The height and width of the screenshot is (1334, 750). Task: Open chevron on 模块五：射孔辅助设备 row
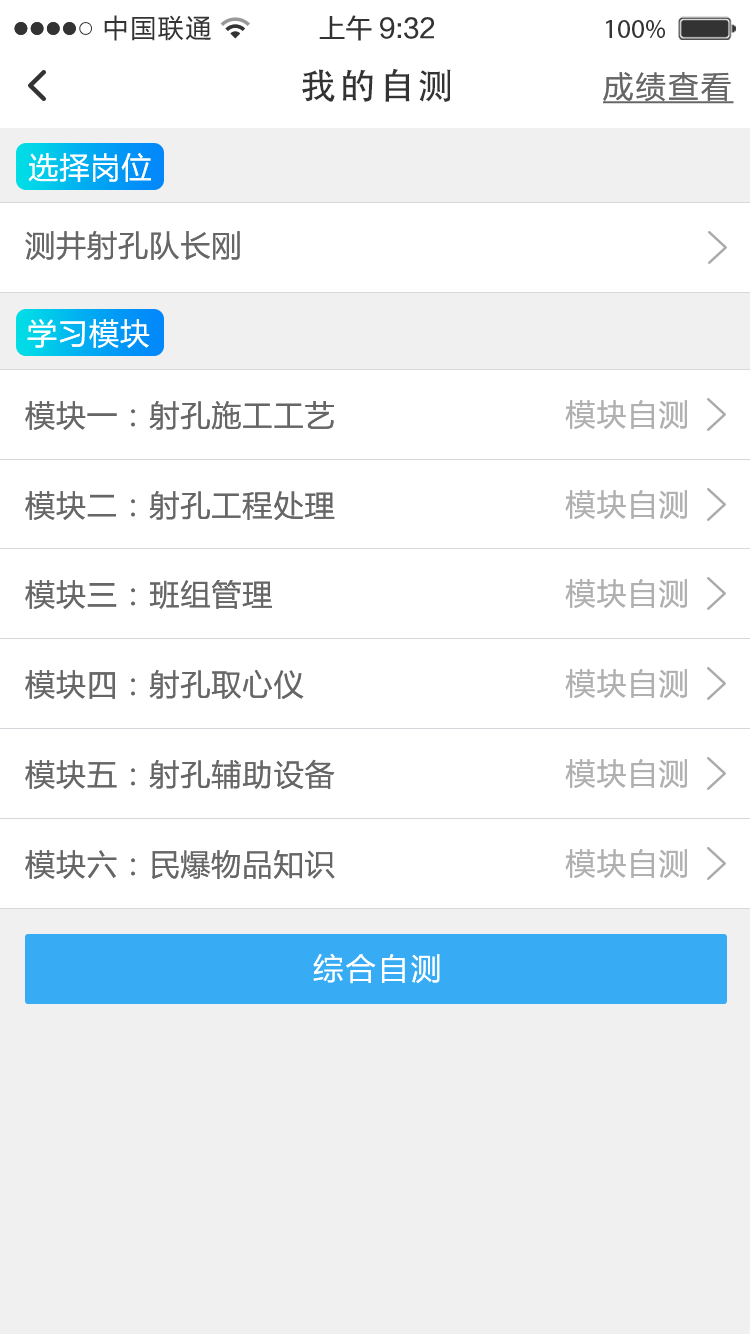(x=716, y=774)
